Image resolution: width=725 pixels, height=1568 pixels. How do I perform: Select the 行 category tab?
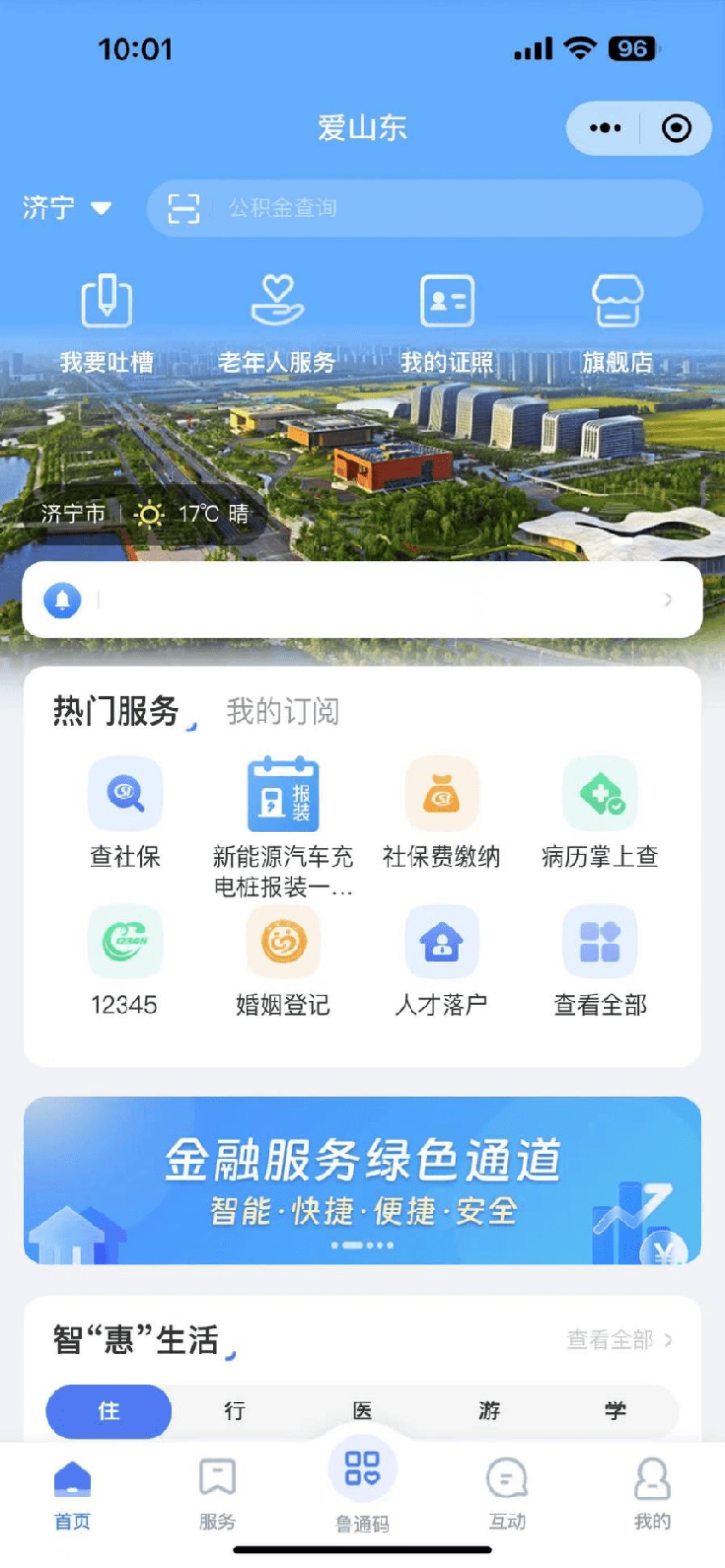click(235, 1410)
